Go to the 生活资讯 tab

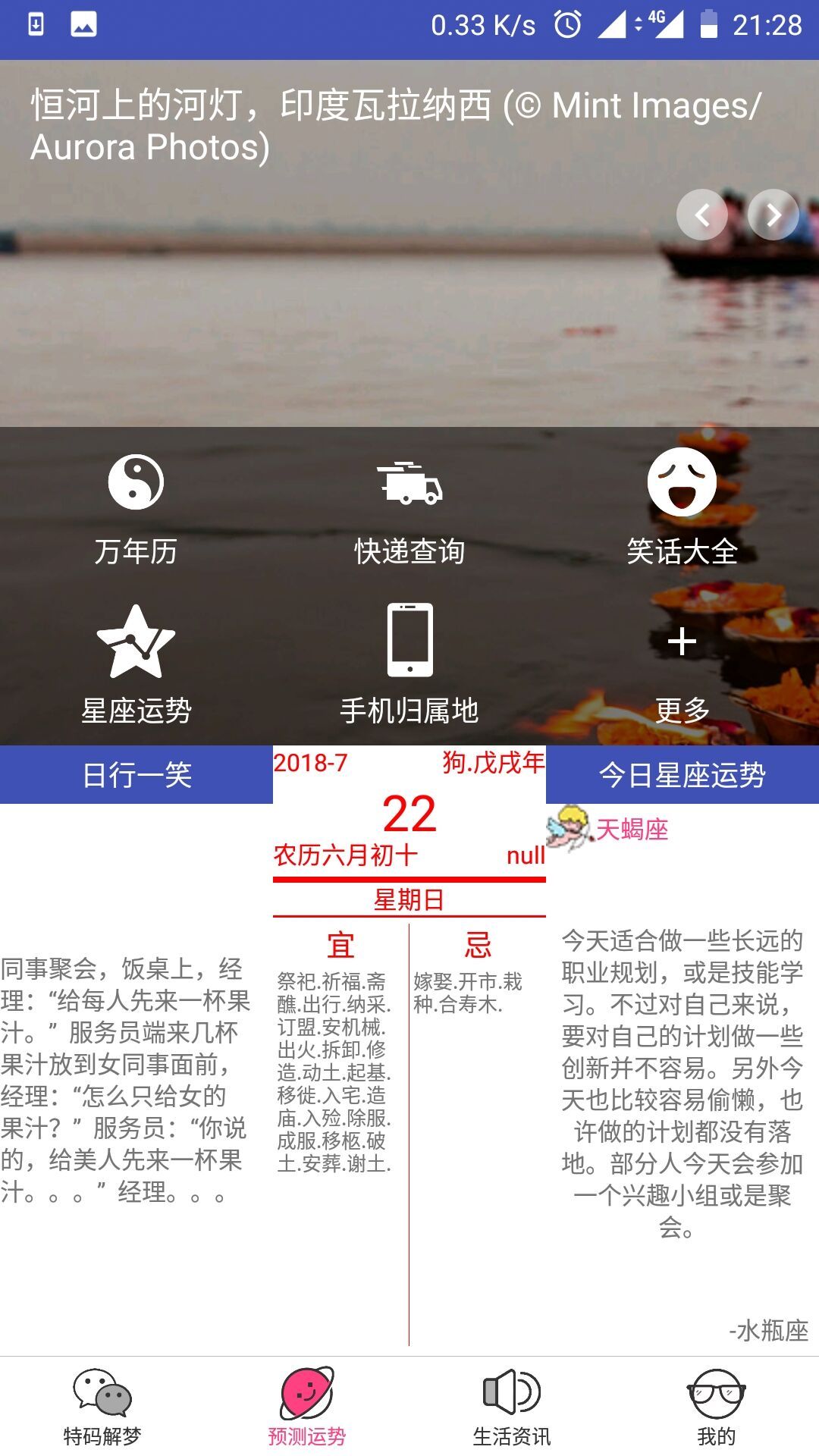pyautogui.click(x=512, y=1407)
